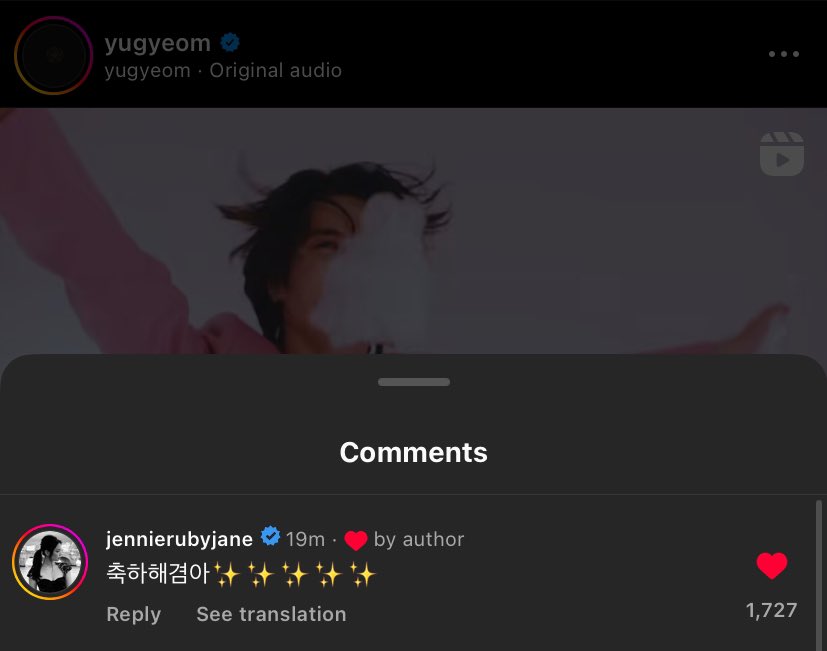Open the Original audio page
The width and height of the screenshot is (827, 651).
[275, 71]
